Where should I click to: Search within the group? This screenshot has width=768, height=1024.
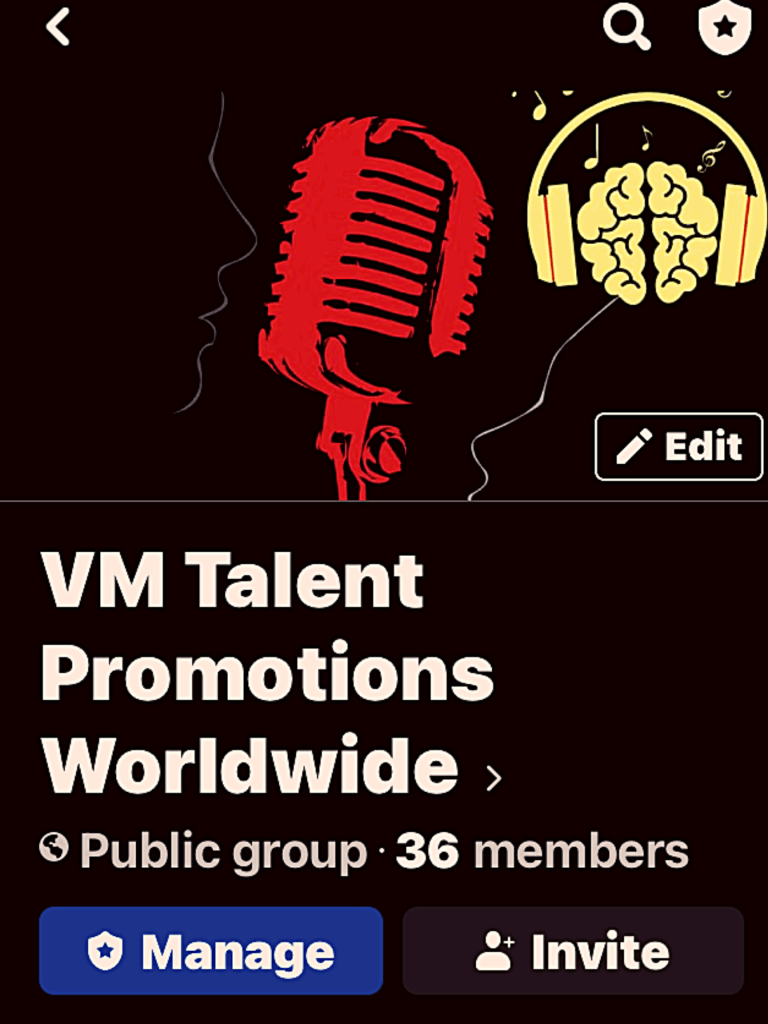coord(627,27)
